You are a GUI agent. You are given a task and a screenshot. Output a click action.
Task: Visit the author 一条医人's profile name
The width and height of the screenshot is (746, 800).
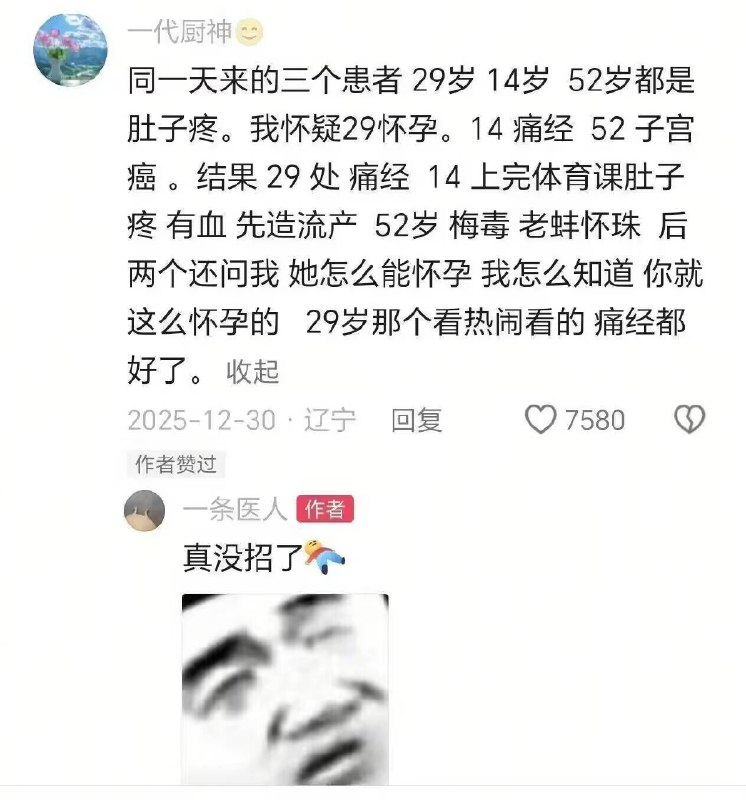(x=235, y=509)
